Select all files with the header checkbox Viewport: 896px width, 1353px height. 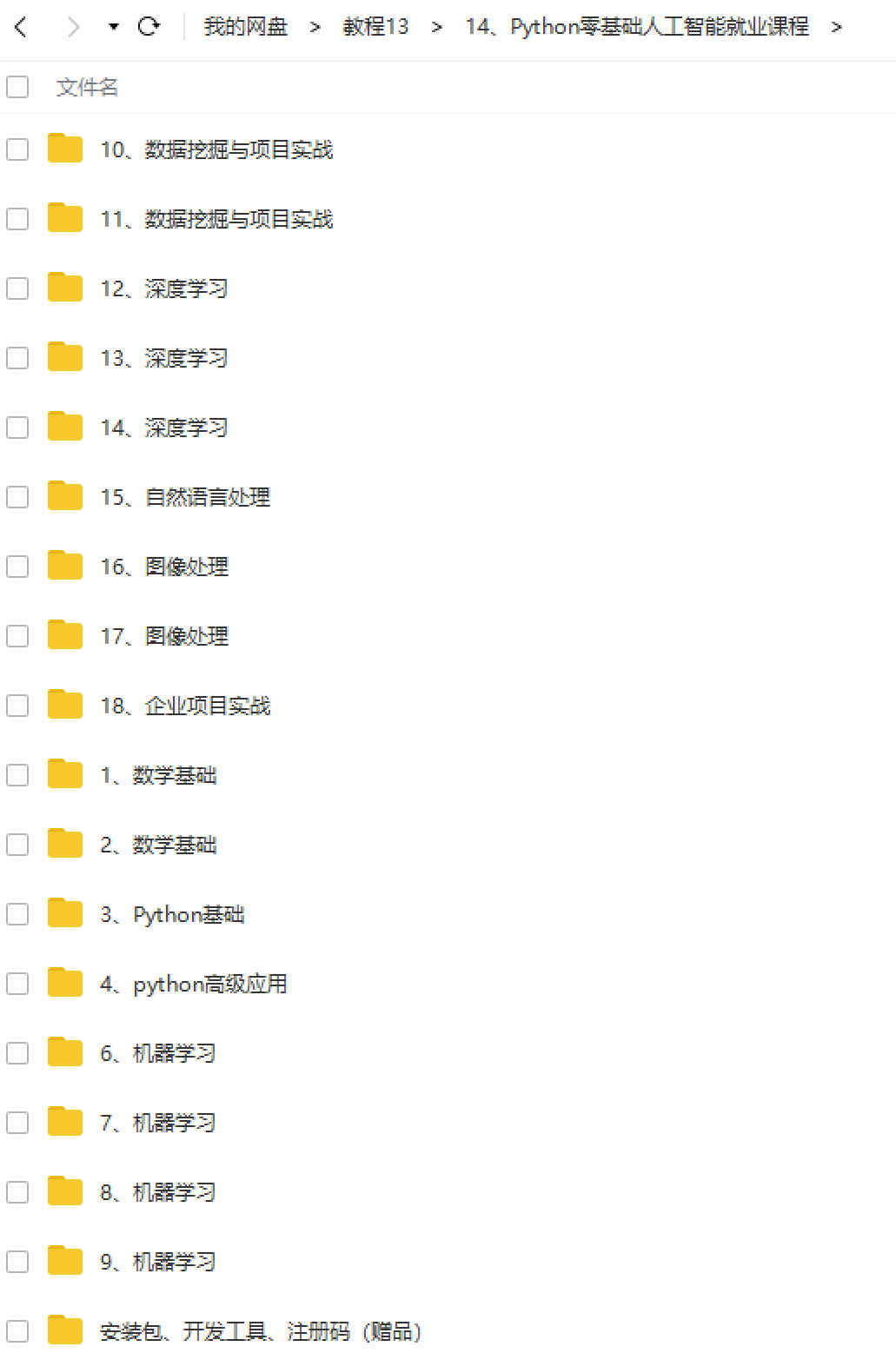17,87
